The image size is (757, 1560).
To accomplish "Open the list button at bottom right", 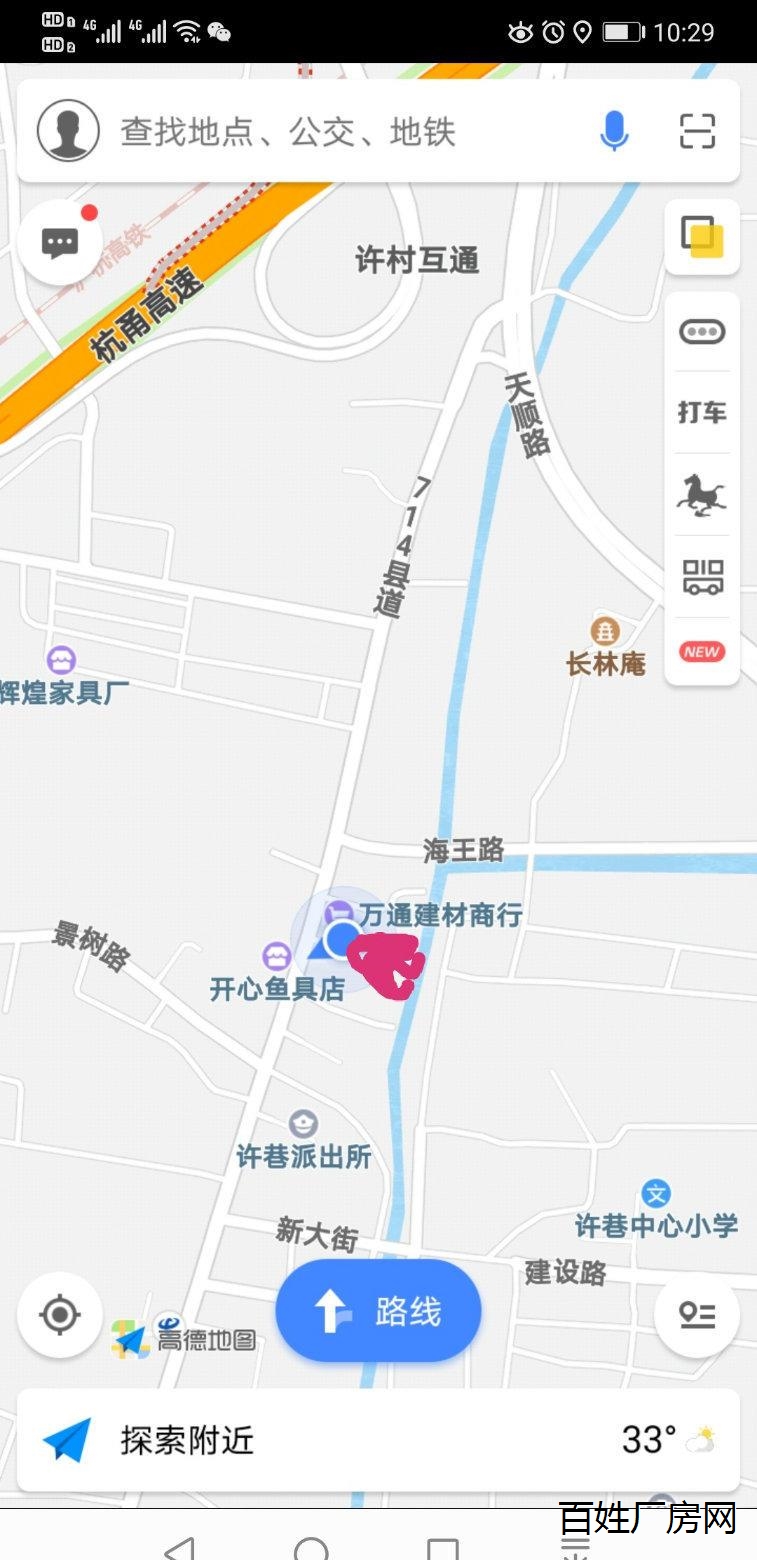I will (x=697, y=1315).
